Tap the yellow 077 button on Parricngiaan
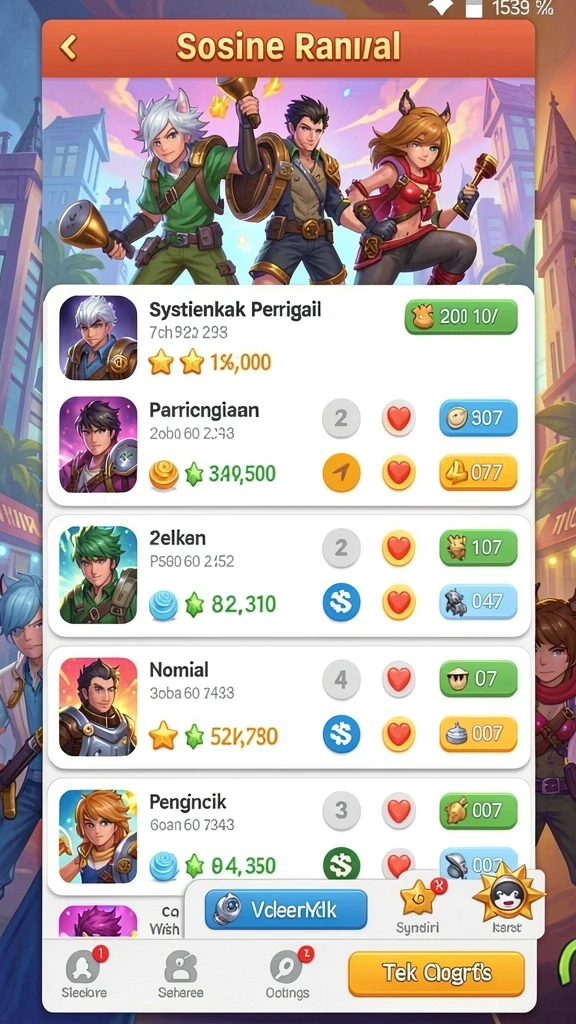 point(479,472)
